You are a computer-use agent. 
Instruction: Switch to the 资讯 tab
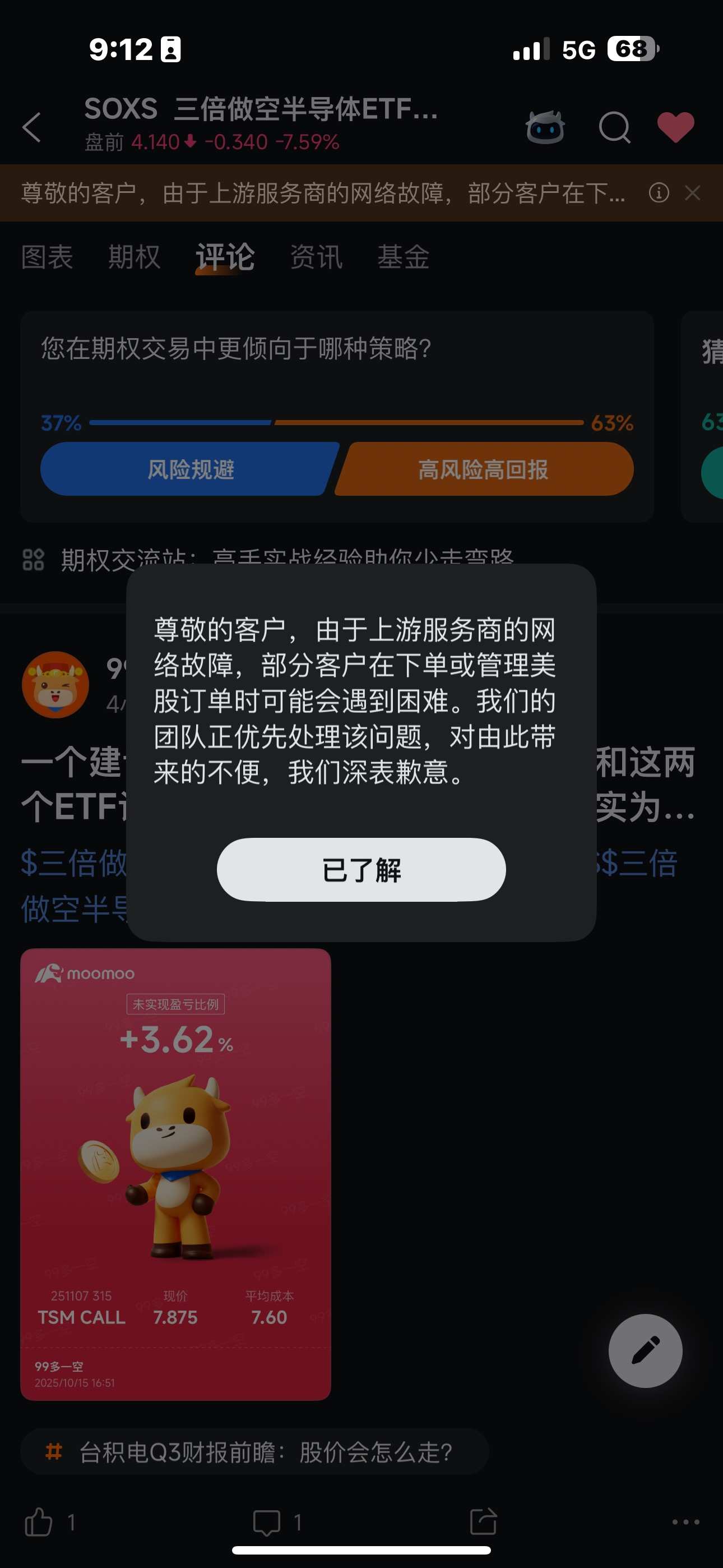[x=316, y=257]
